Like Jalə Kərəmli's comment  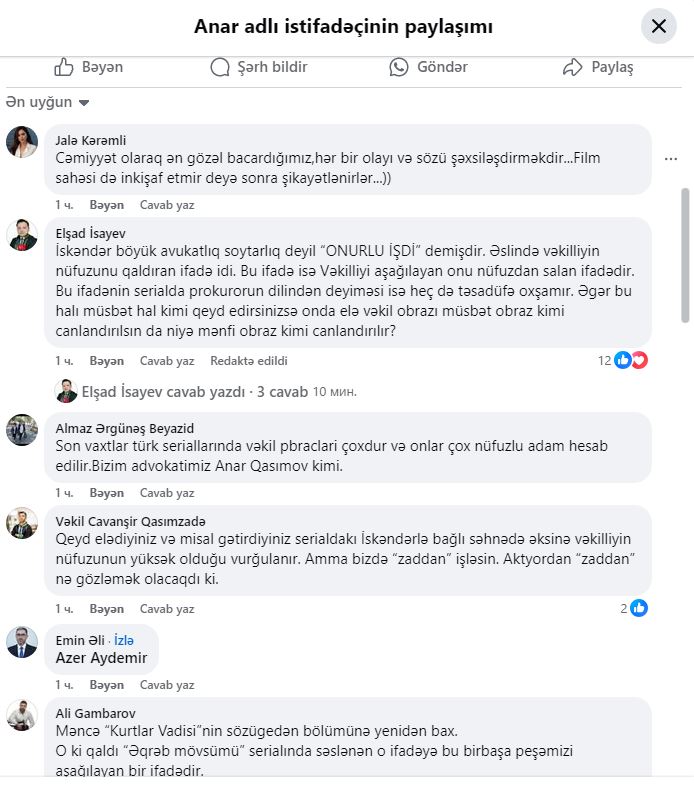coord(106,205)
